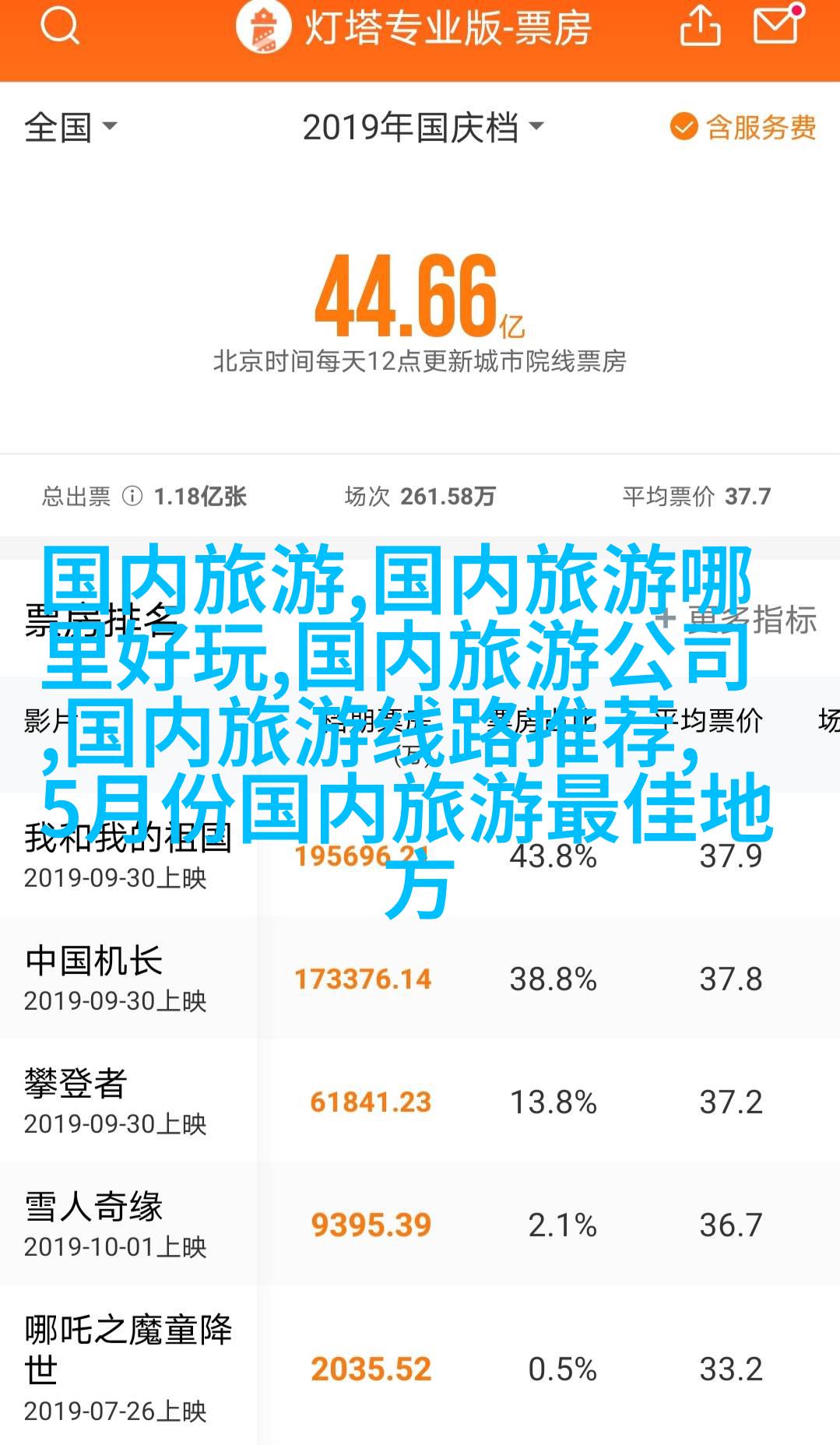Share this box office page

(x=700, y=26)
